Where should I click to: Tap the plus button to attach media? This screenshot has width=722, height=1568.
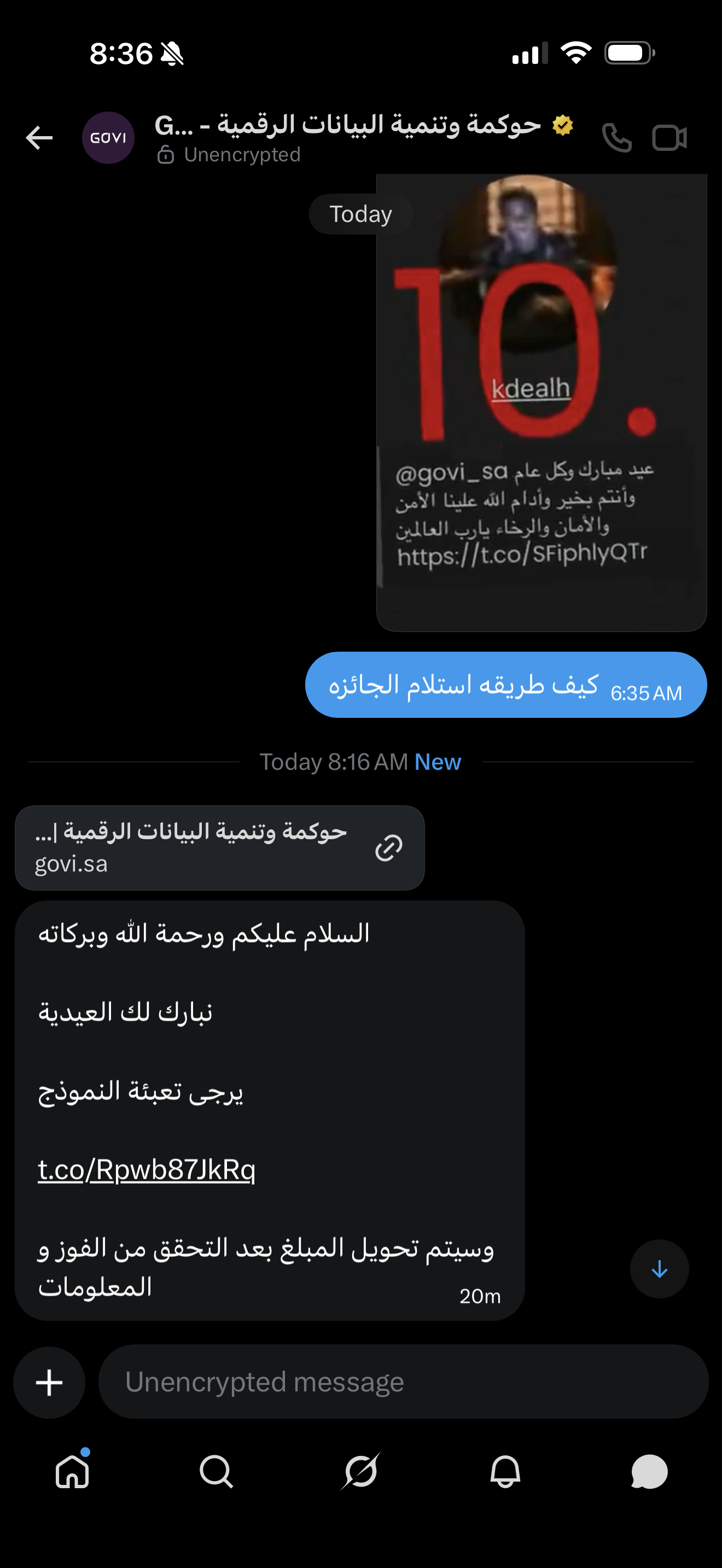(49, 1382)
